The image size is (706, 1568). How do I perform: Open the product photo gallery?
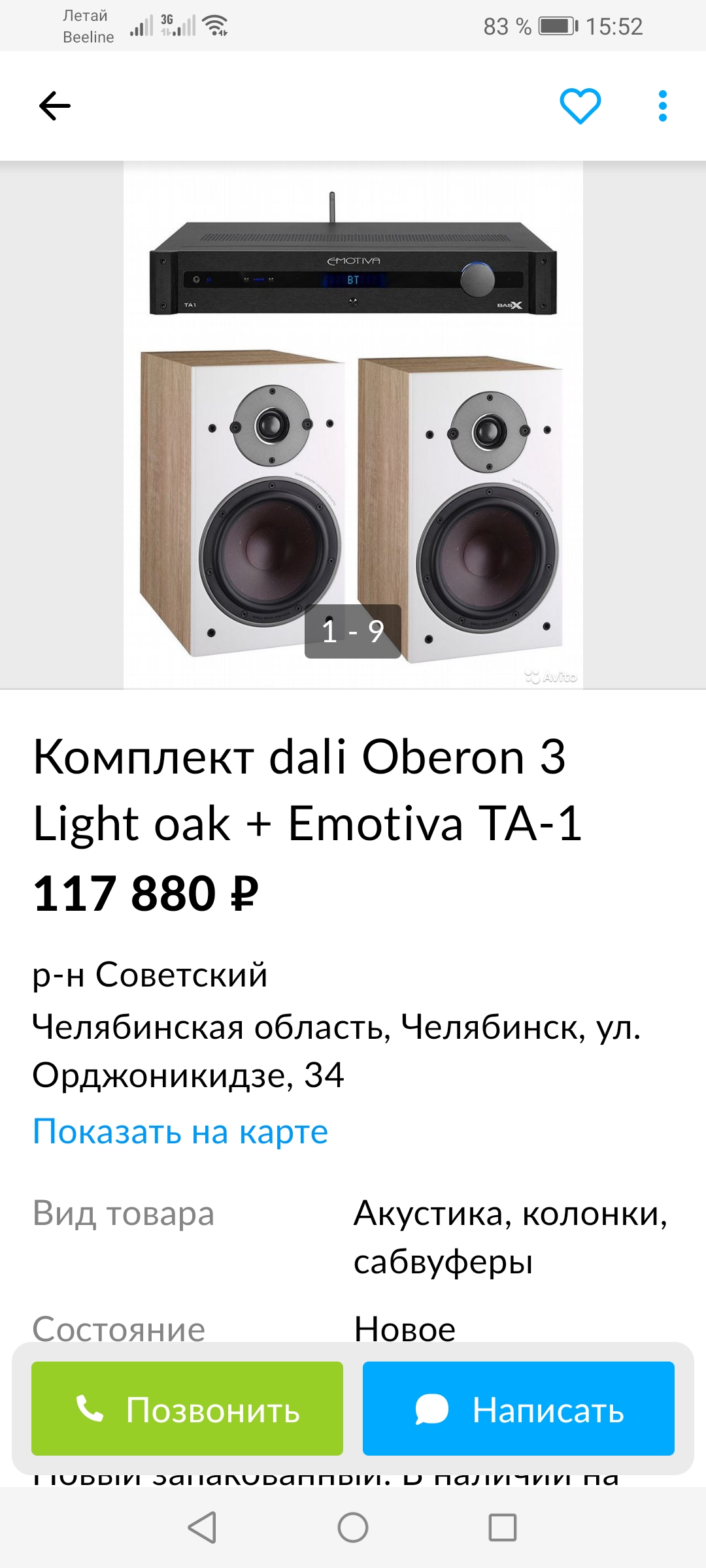[x=353, y=425]
